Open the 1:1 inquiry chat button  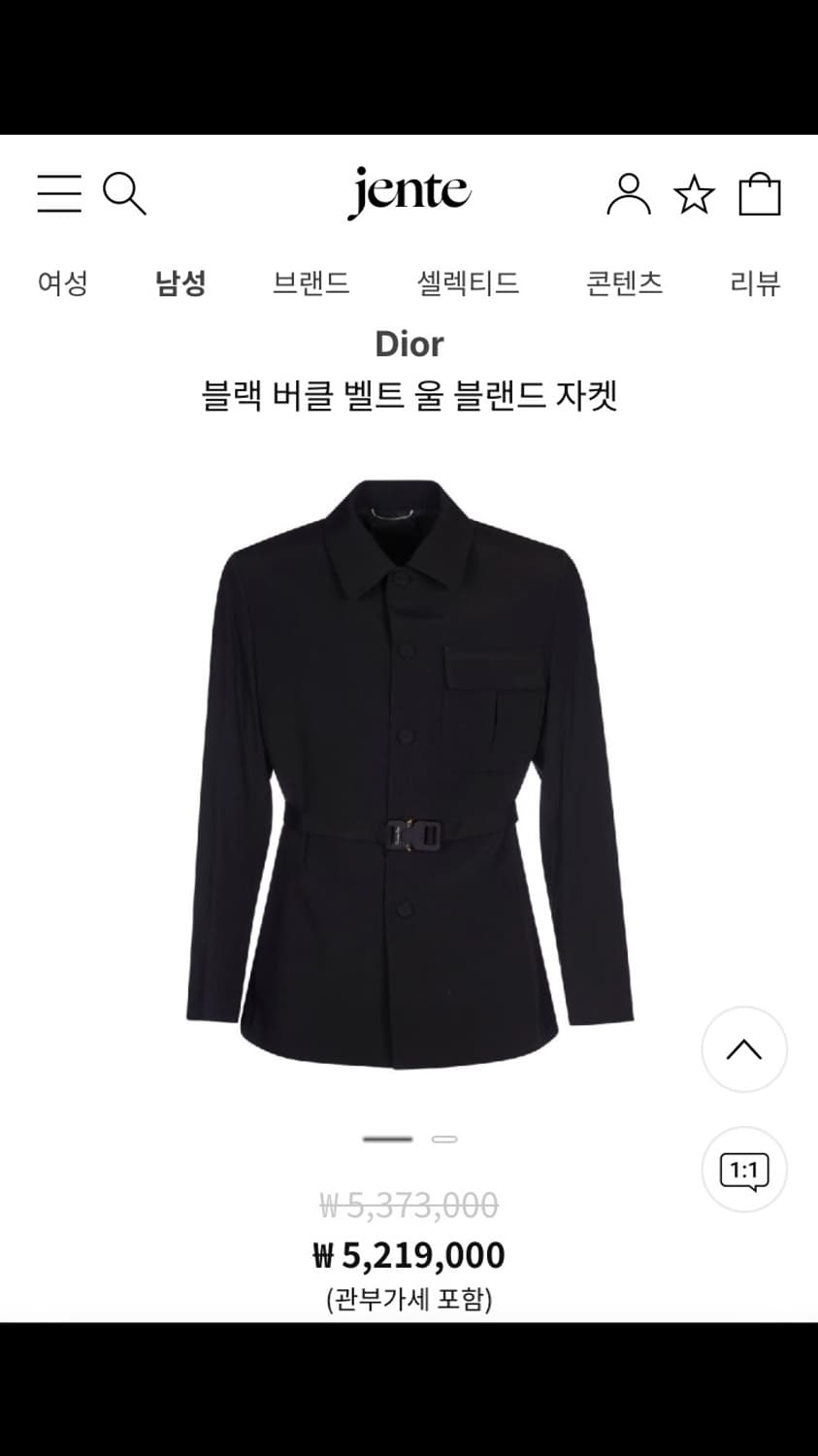[743, 1171]
